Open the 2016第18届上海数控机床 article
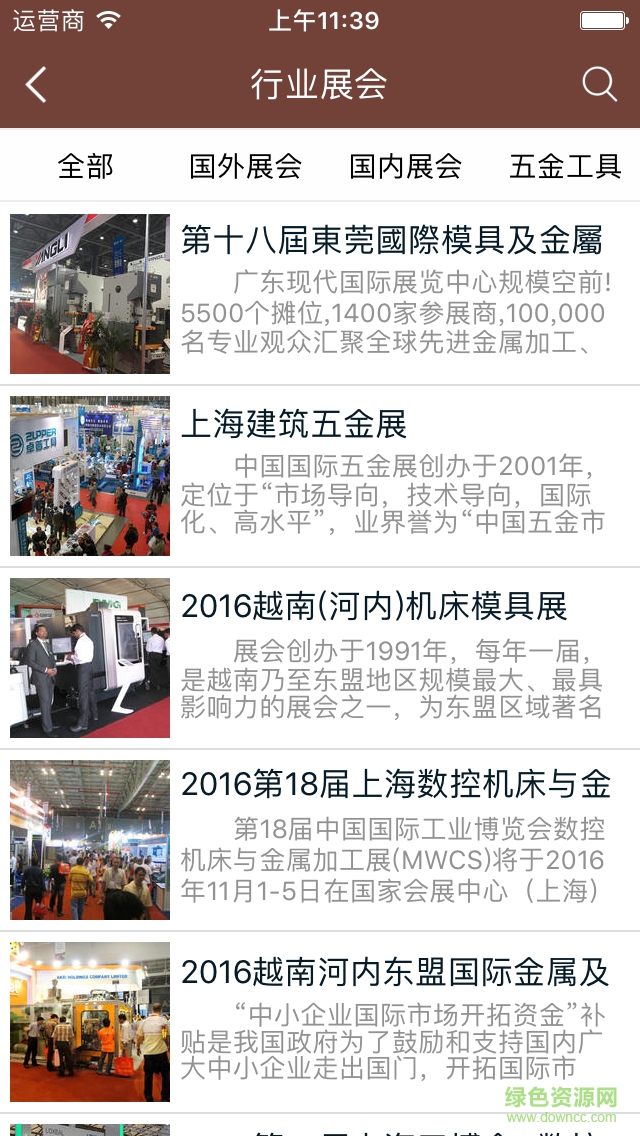 395,786
